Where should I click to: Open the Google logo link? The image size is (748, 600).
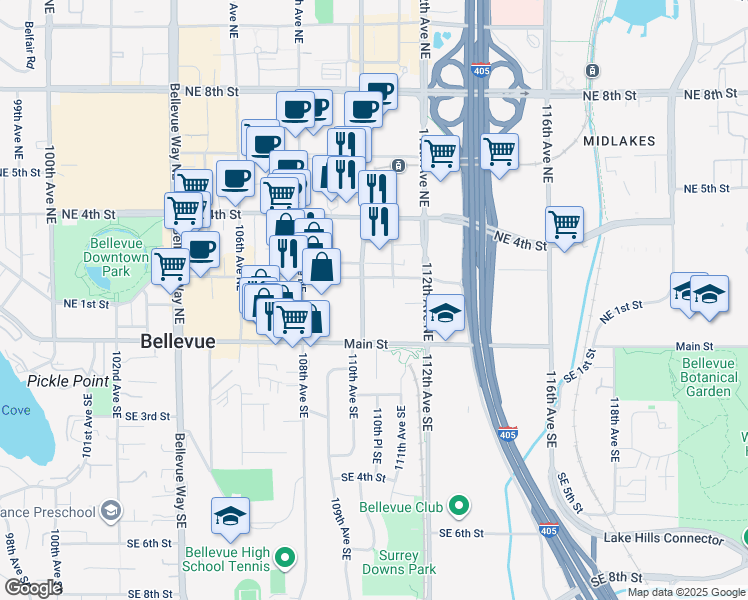click(x=33, y=588)
